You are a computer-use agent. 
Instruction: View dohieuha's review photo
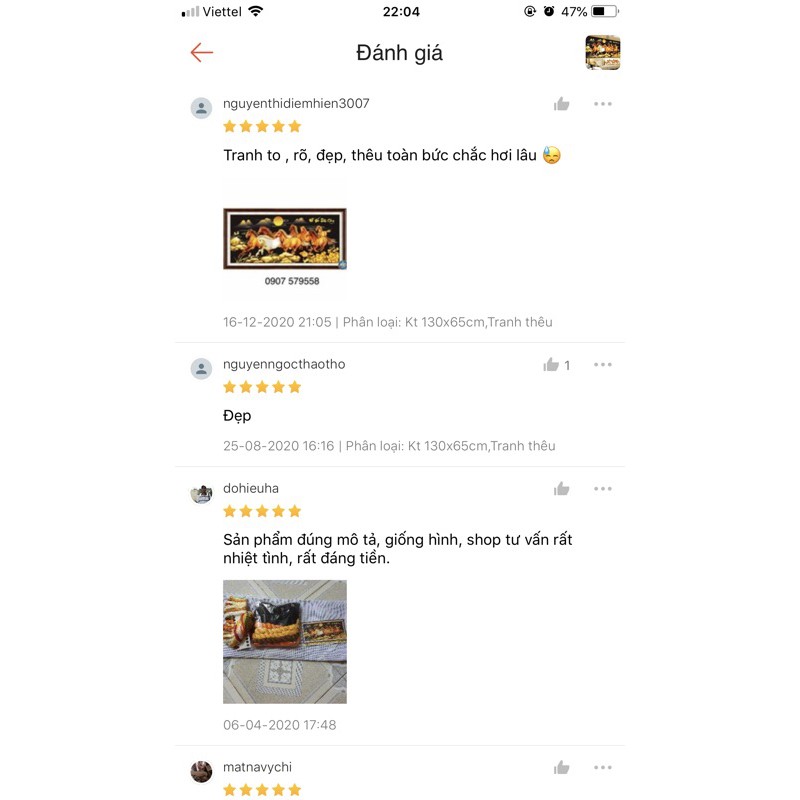[285, 641]
